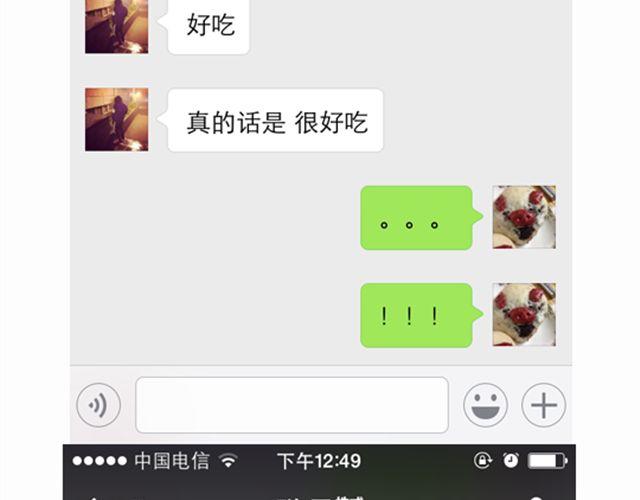Open contact avatar beside "好吃" message
640x500 pixels.
tap(117, 26)
